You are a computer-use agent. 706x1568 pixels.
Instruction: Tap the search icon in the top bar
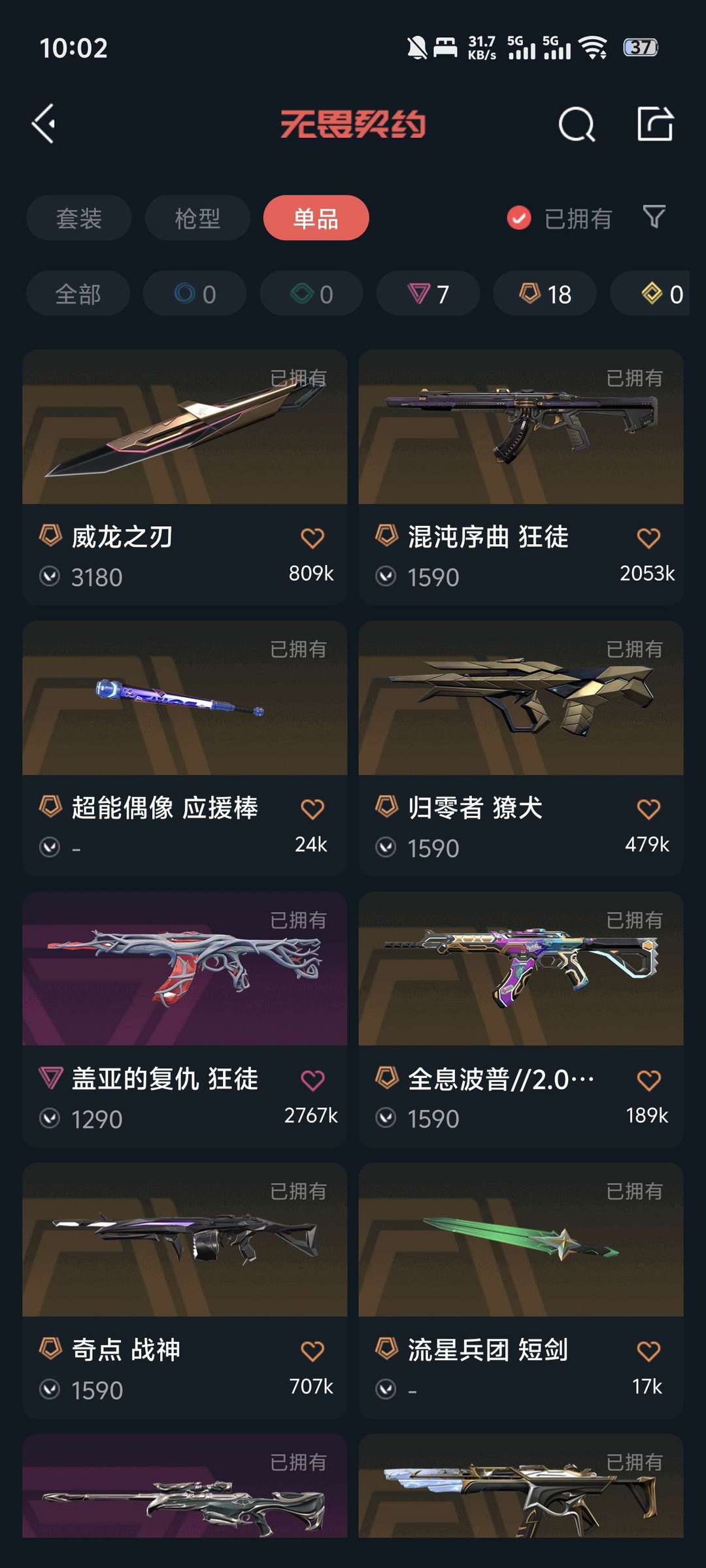(x=578, y=124)
